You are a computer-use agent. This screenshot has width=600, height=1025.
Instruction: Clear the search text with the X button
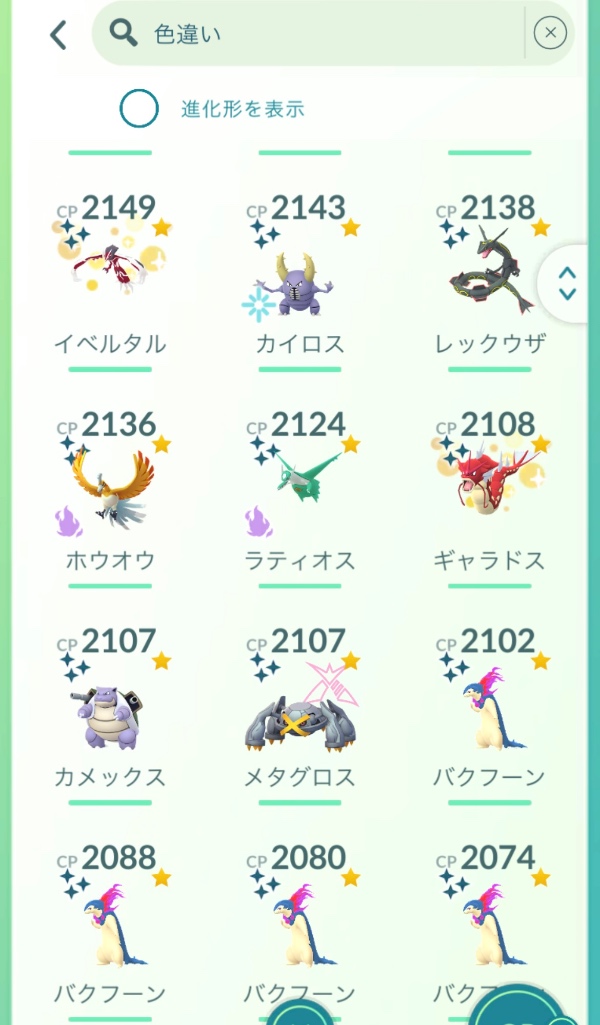coord(550,34)
